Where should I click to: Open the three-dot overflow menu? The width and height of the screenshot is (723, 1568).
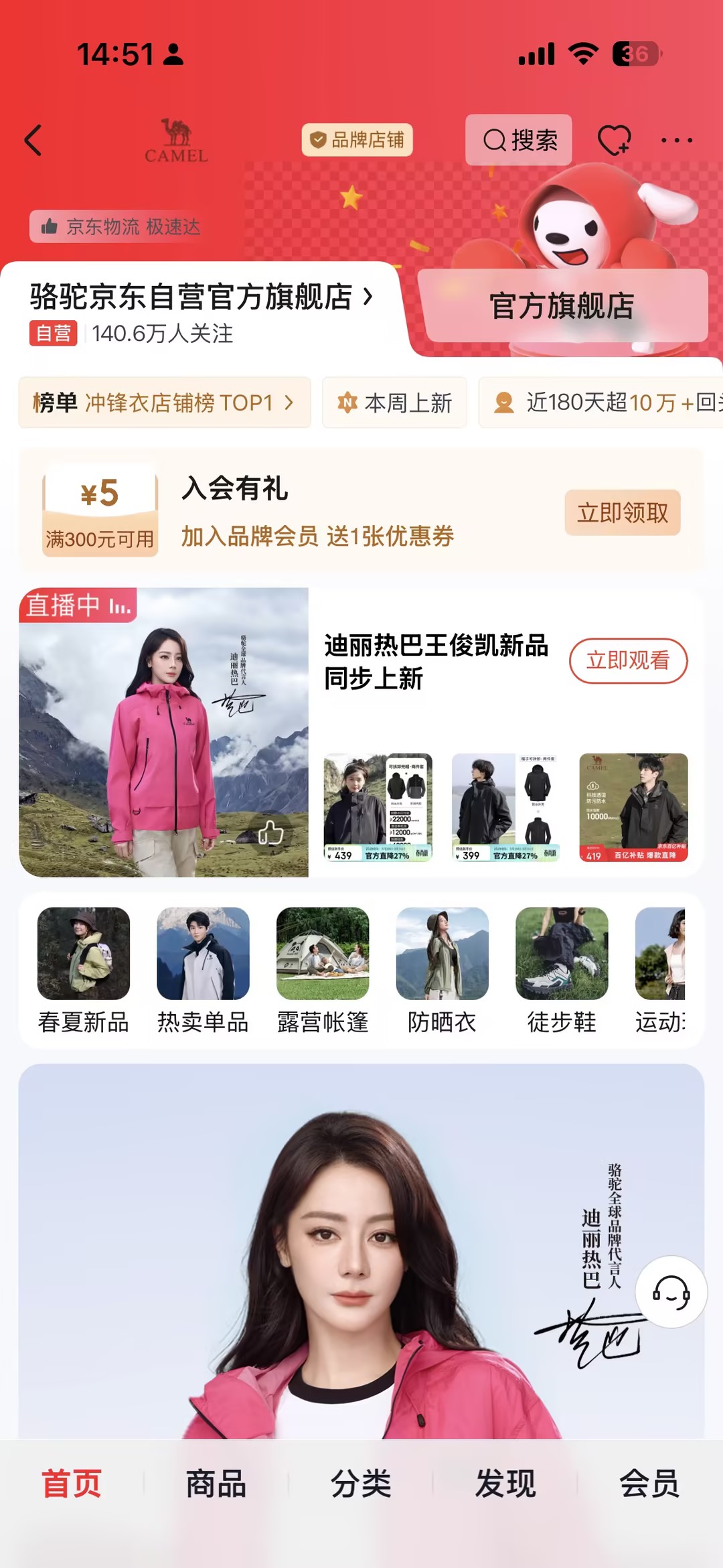click(677, 140)
